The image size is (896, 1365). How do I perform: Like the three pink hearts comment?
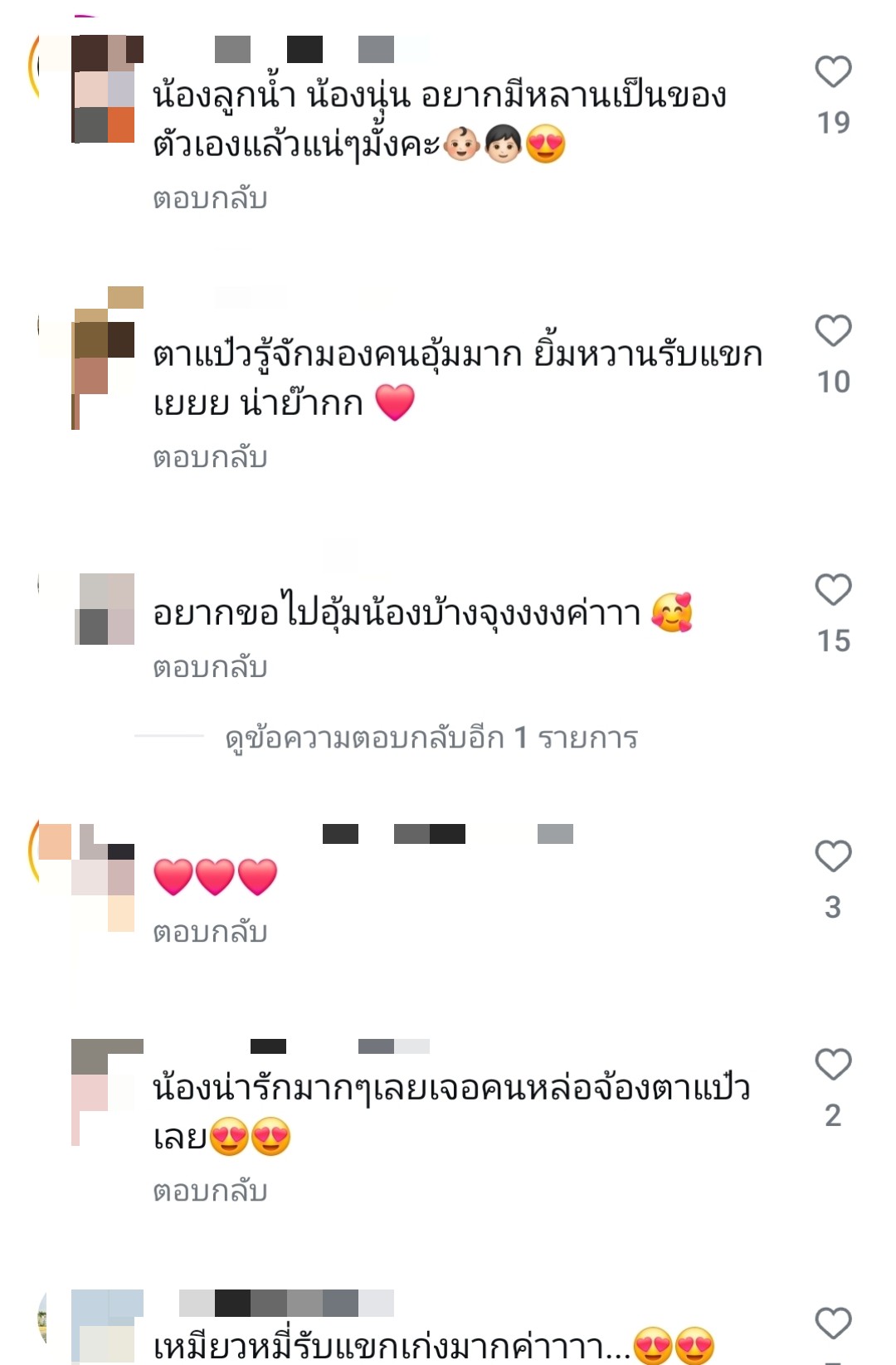(x=833, y=856)
